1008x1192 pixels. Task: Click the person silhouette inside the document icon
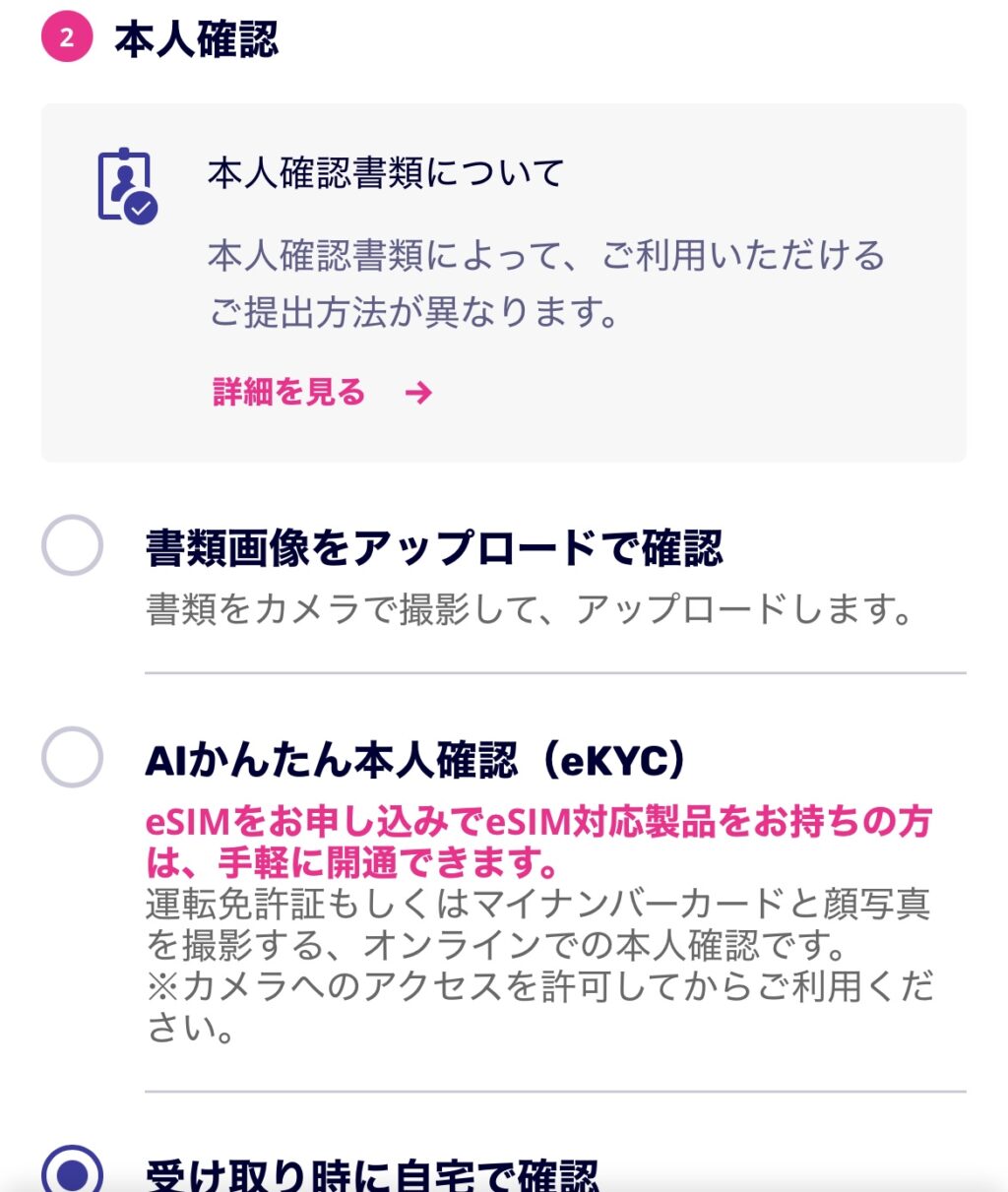122,179
